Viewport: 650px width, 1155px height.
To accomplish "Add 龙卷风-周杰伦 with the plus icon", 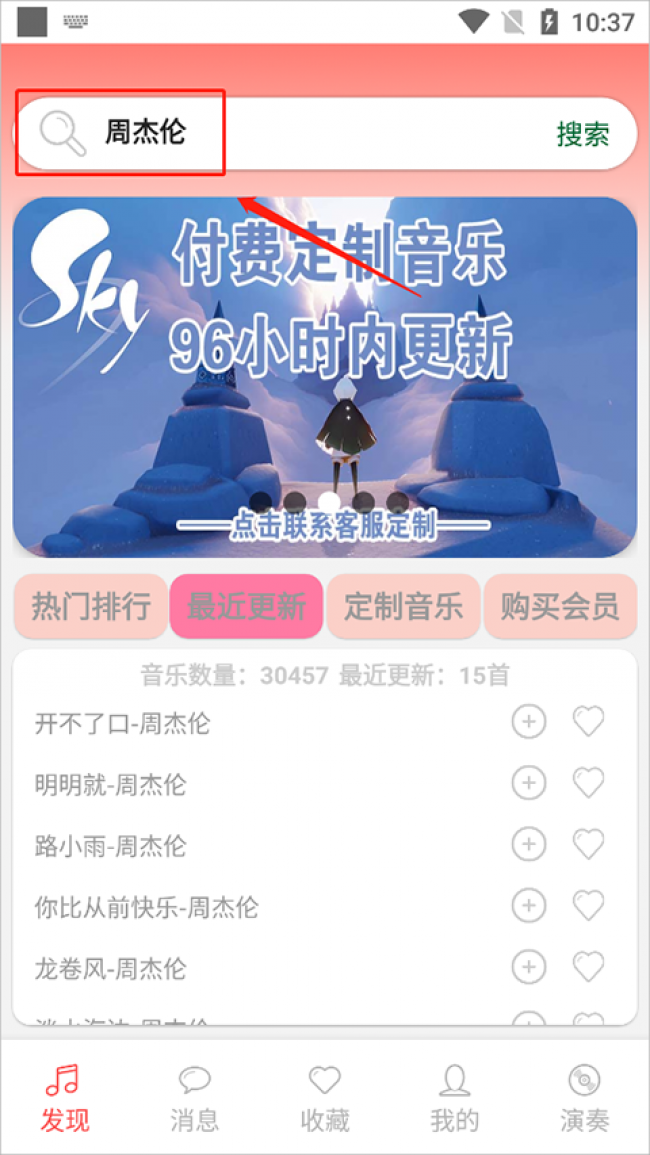I will pyautogui.click(x=529, y=968).
